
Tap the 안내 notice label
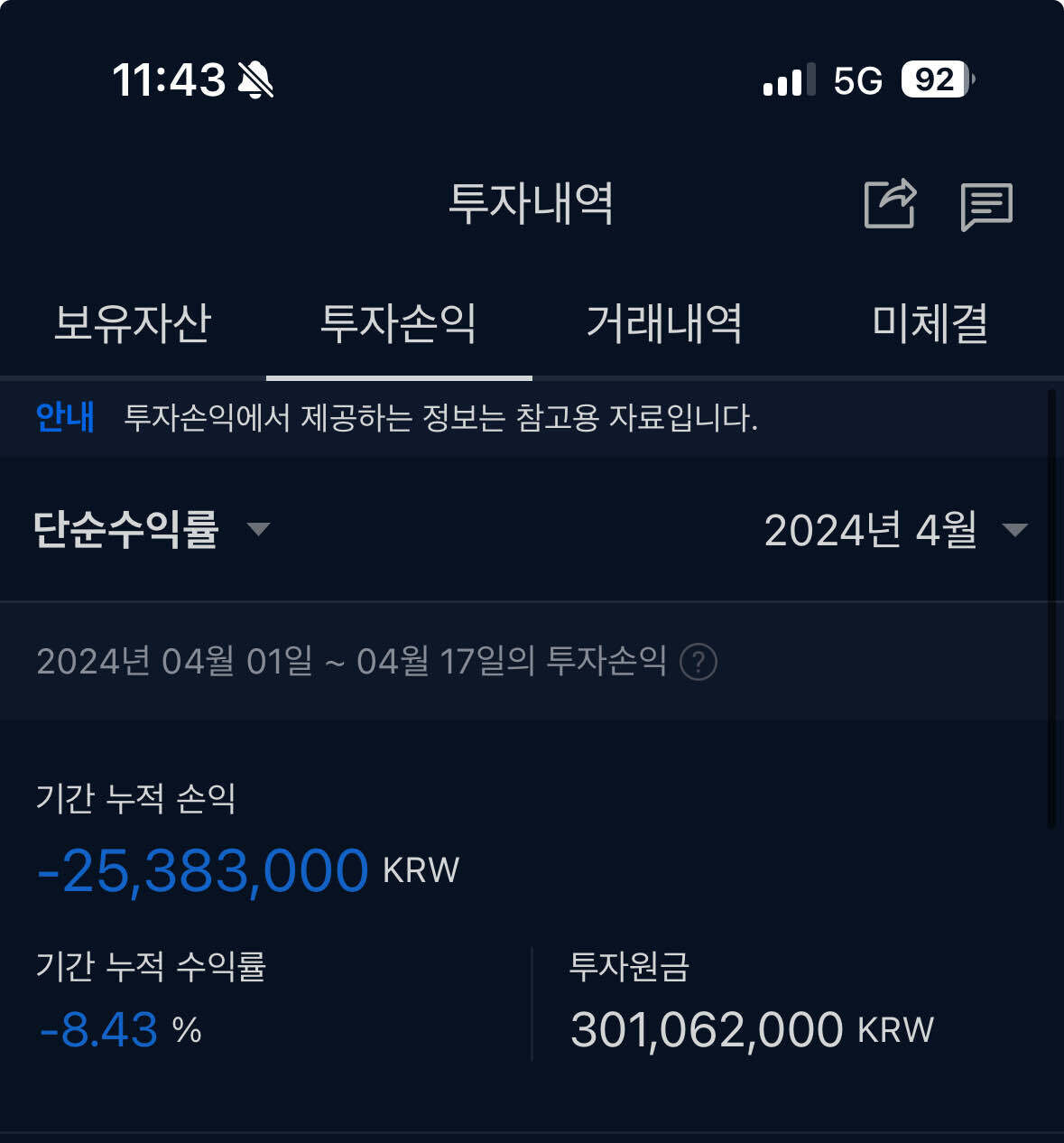(x=63, y=418)
